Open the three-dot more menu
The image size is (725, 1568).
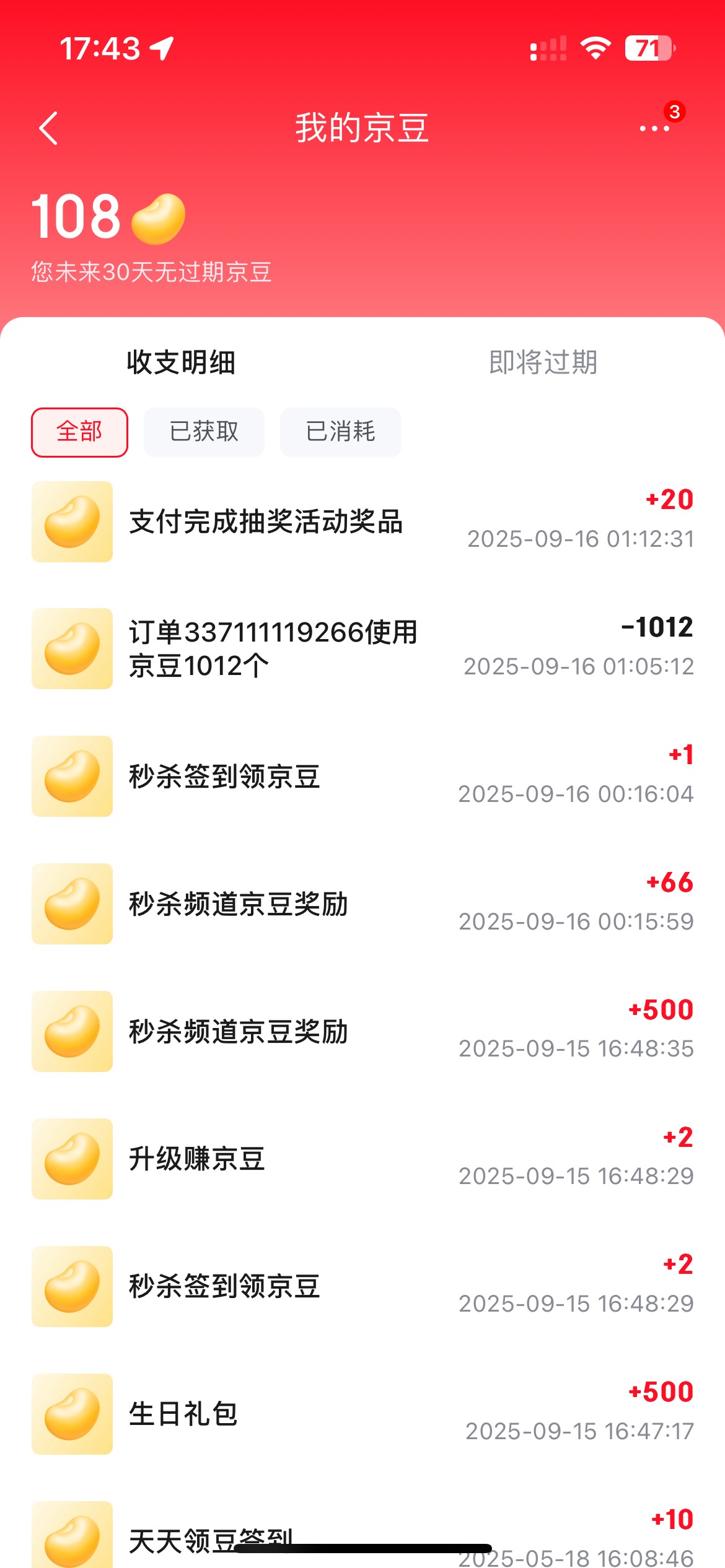coord(655,128)
